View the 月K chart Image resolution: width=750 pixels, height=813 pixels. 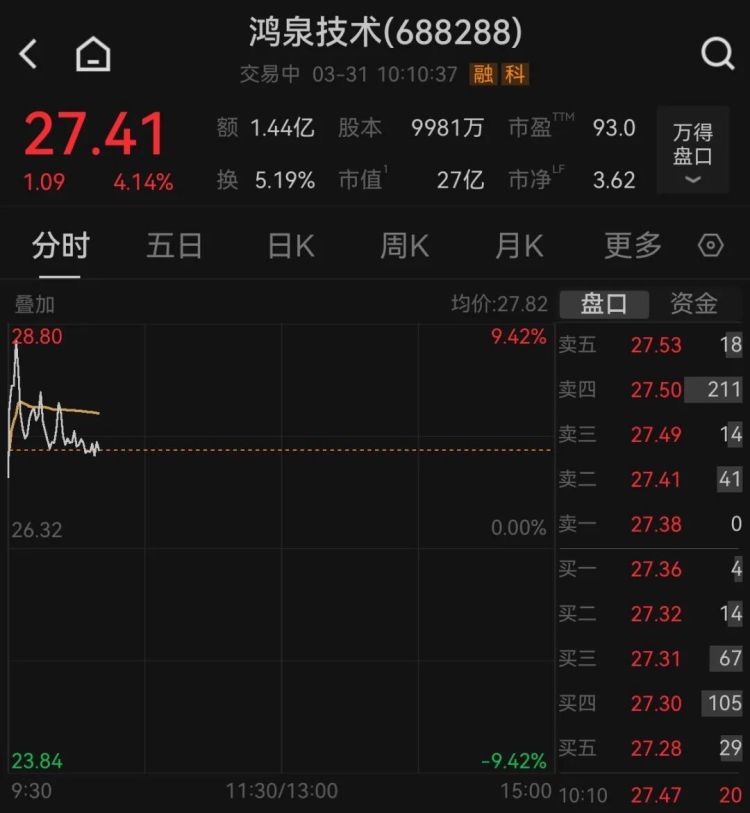[x=519, y=245]
